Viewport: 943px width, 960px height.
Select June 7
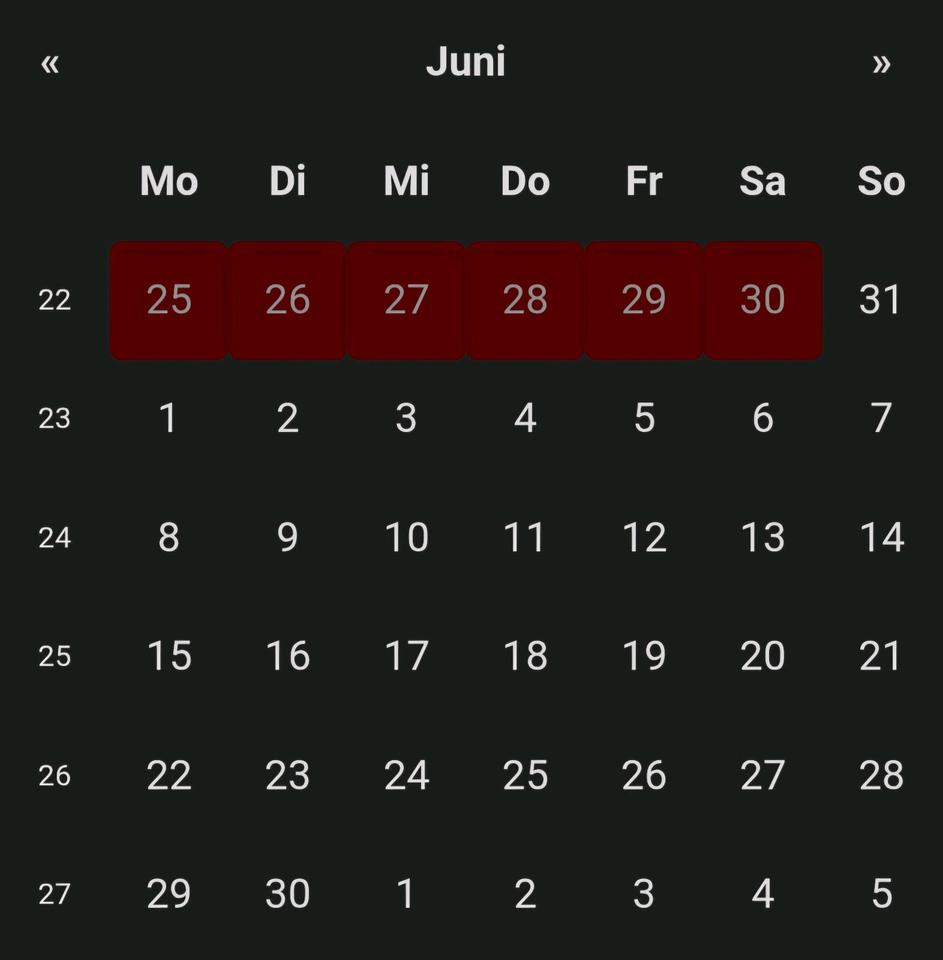point(881,418)
